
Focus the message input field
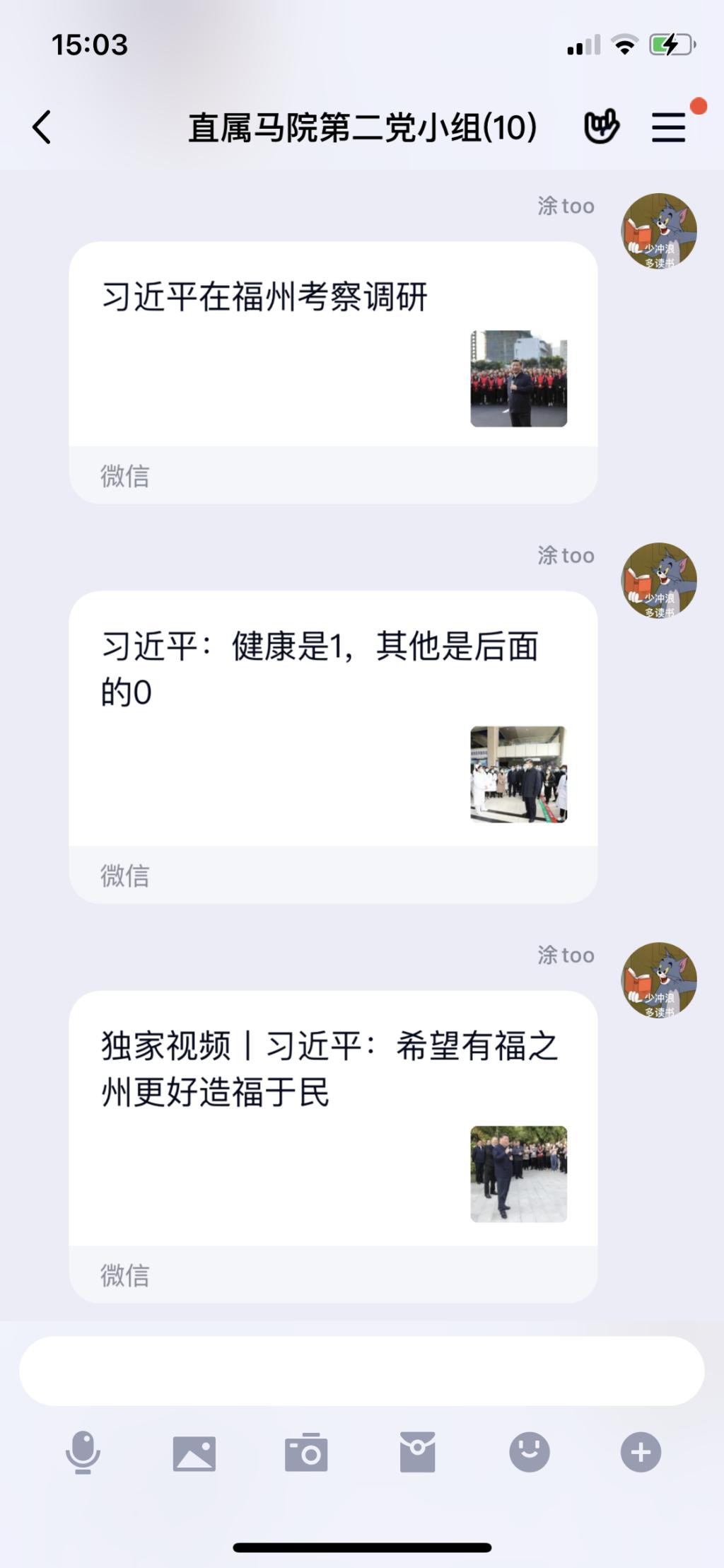pos(361,1370)
